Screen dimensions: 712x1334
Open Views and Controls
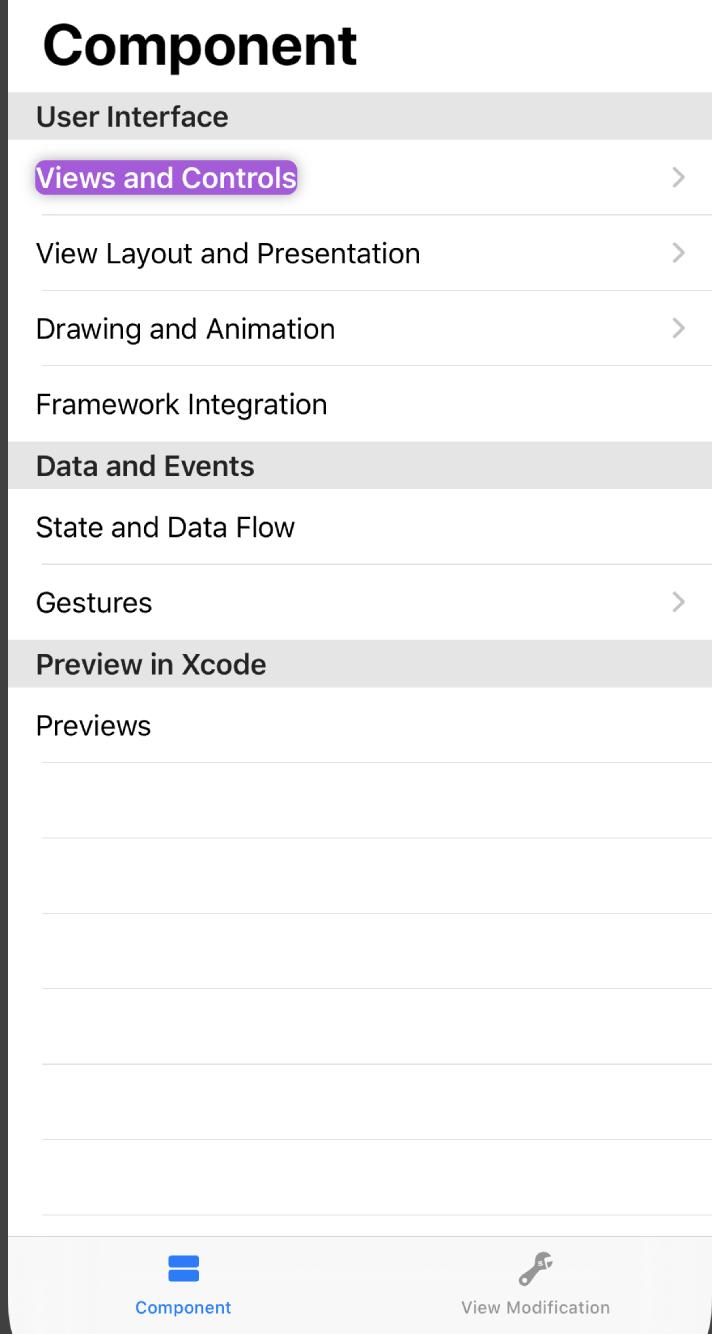(x=360, y=177)
